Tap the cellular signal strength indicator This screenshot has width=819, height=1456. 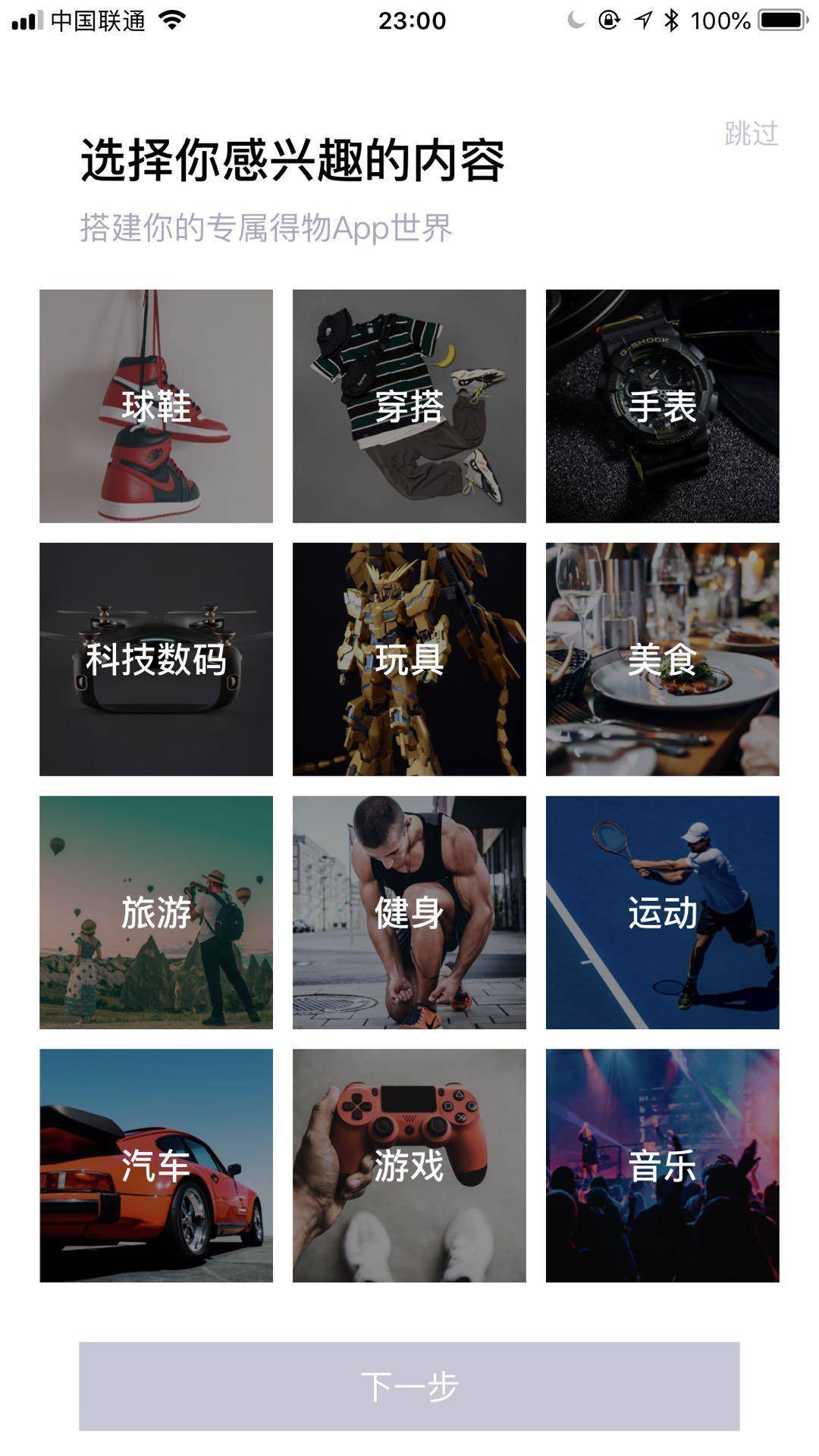tap(25, 20)
